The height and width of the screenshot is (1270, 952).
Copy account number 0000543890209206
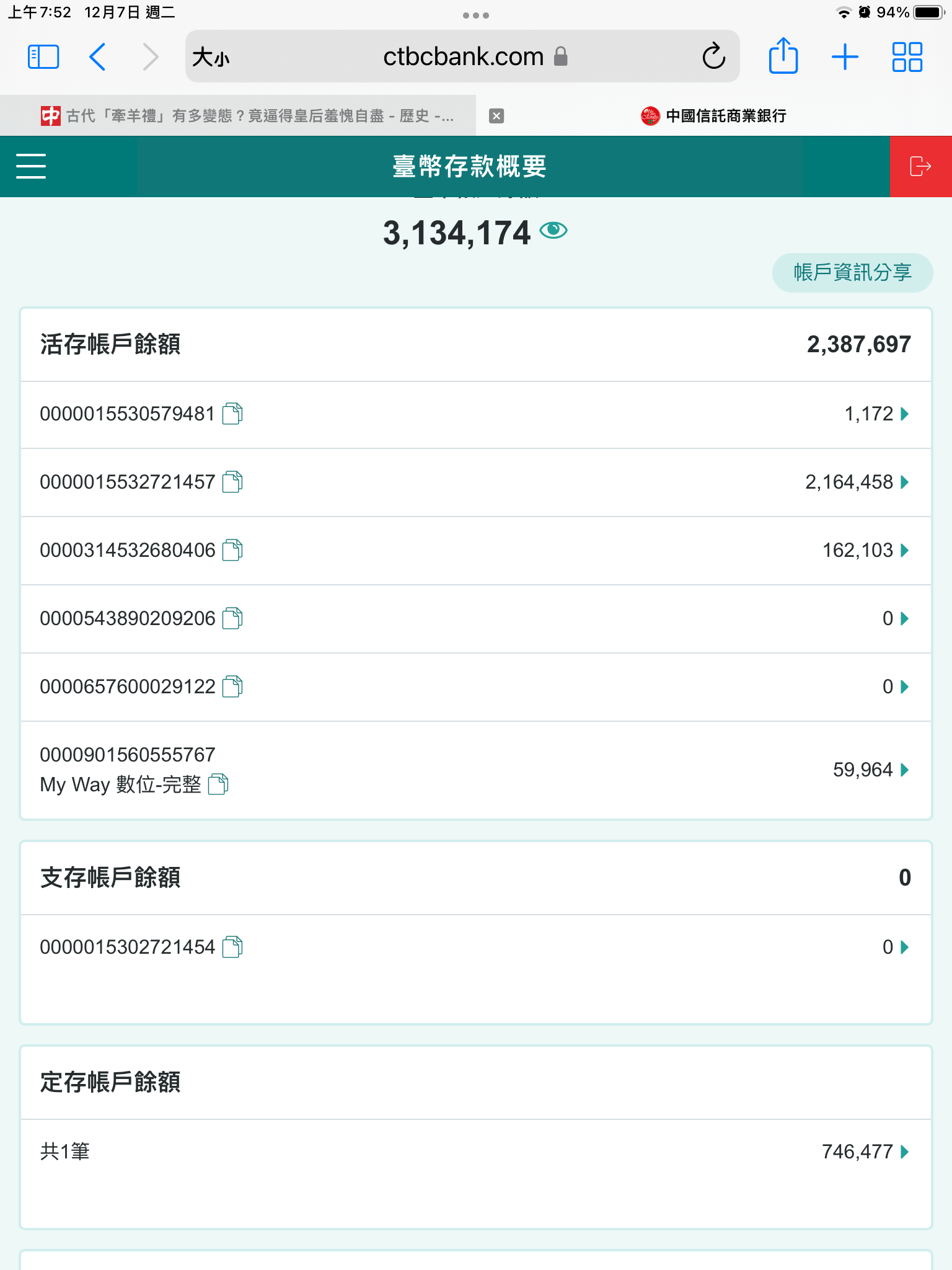pyautogui.click(x=232, y=618)
